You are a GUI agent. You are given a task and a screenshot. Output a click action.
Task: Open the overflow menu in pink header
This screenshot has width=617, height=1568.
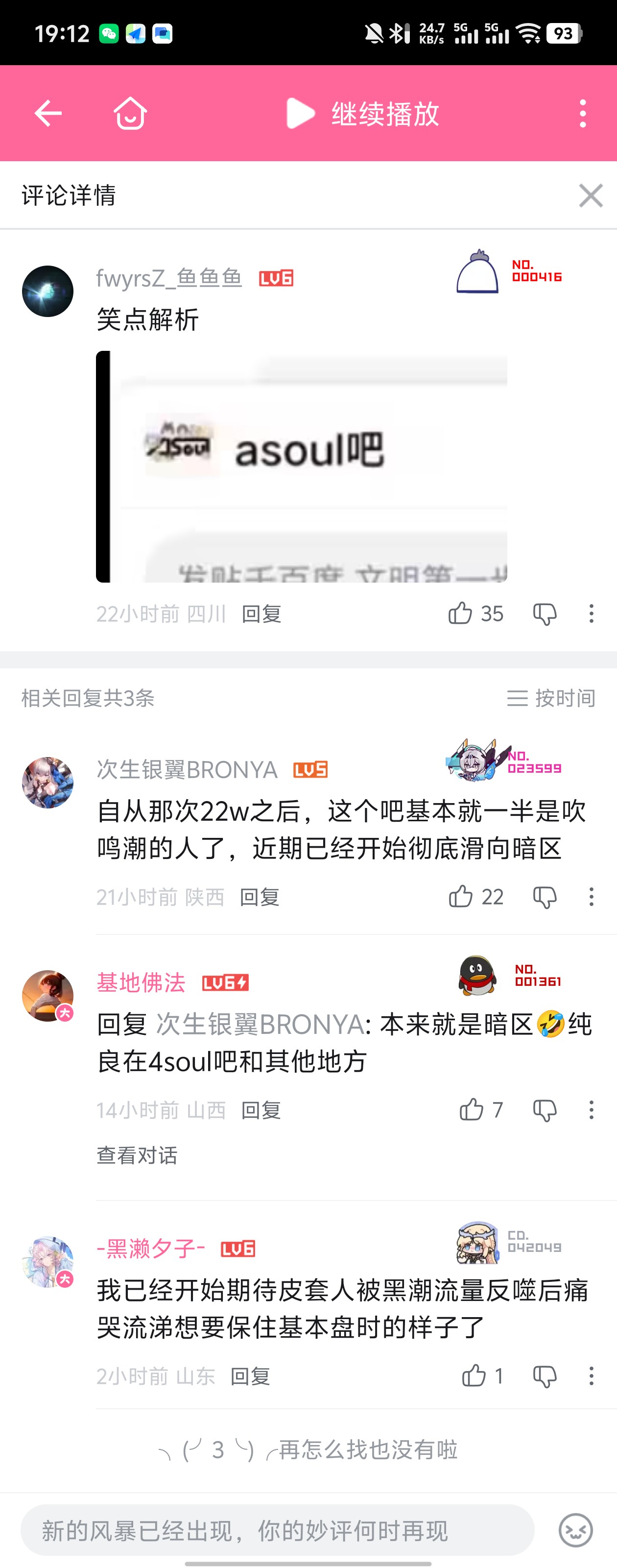[x=583, y=113]
